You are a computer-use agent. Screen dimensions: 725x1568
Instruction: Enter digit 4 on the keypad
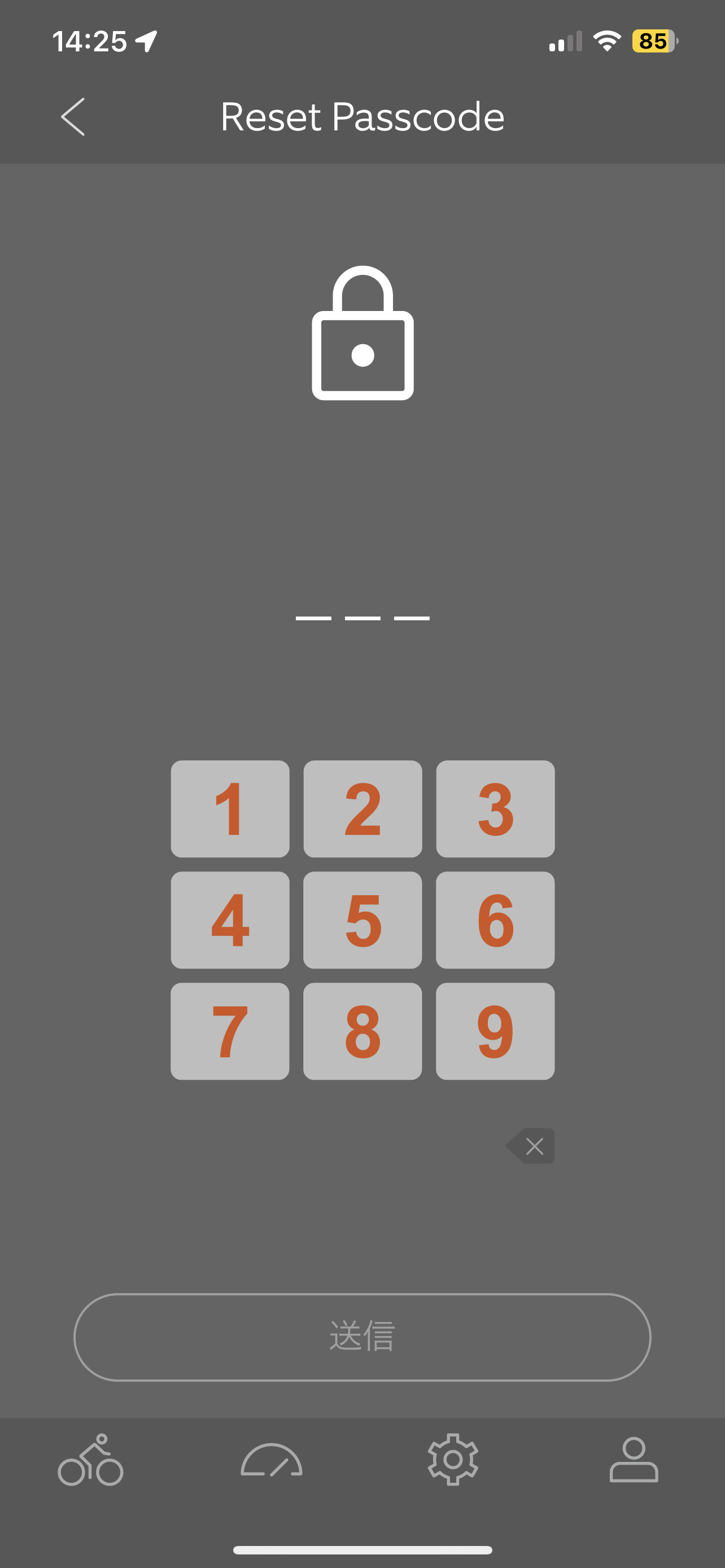pyautogui.click(x=230, y=919)
